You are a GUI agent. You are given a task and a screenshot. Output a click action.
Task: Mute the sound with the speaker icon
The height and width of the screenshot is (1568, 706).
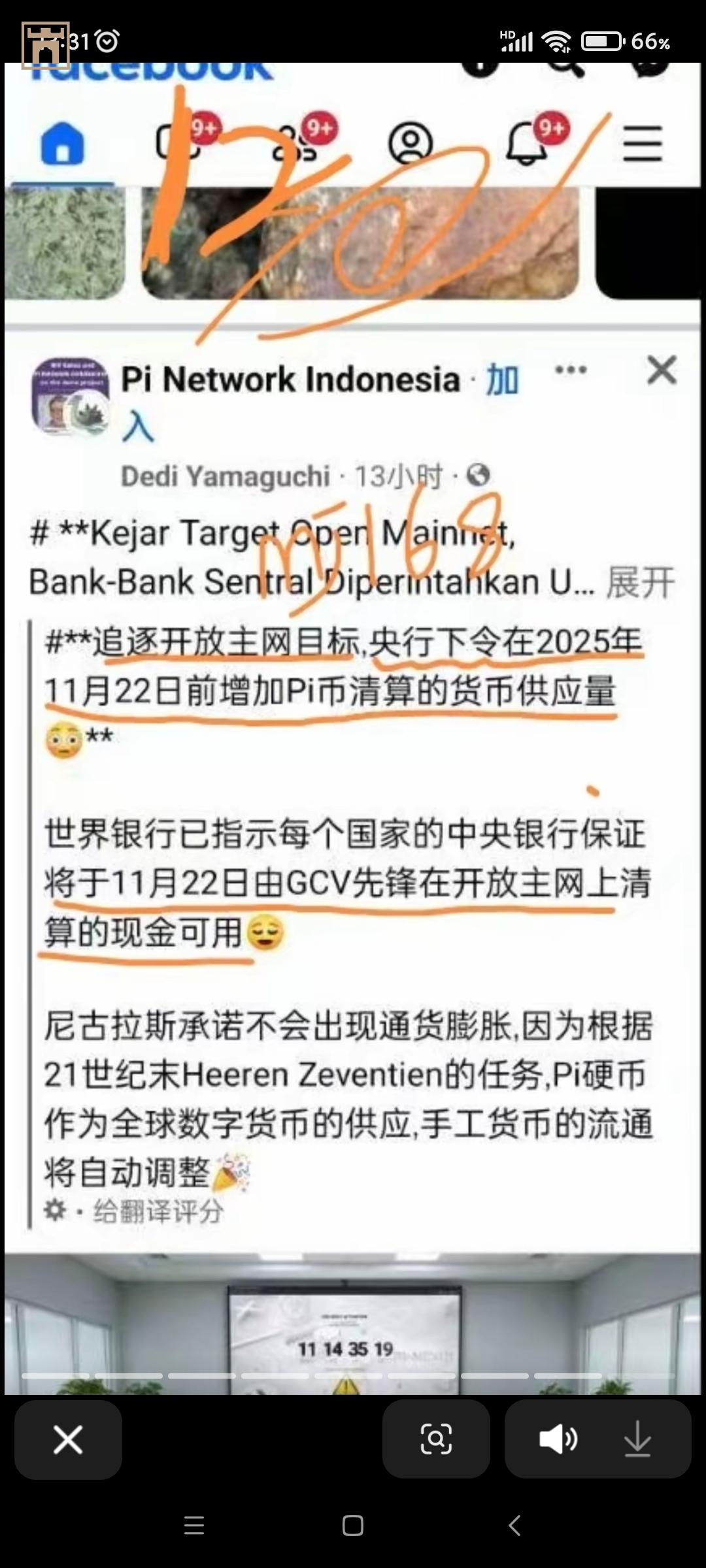[557, 1439]
